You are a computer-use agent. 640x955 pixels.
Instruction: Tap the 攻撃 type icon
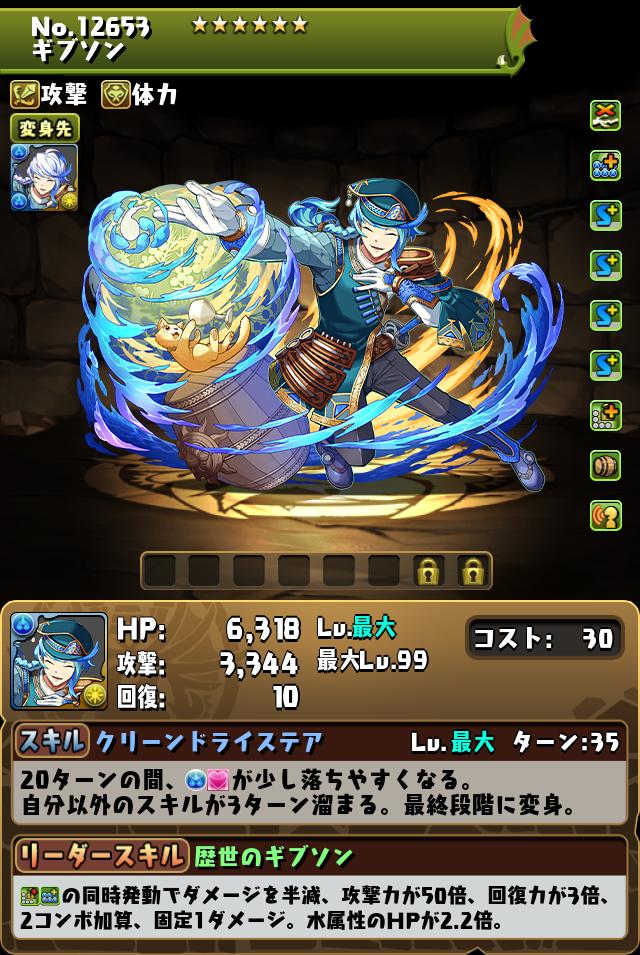(25, 95)
